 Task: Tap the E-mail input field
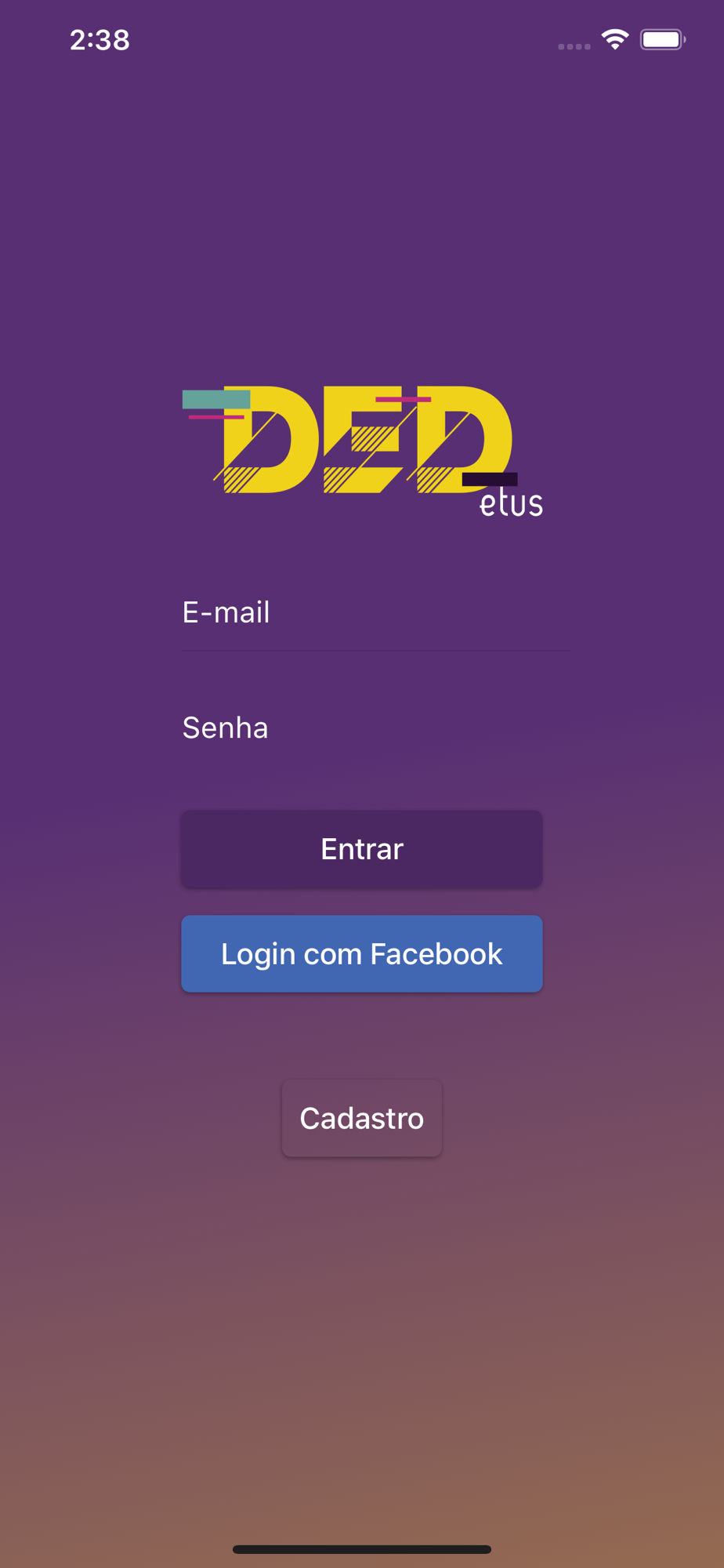tap(376, 613)
